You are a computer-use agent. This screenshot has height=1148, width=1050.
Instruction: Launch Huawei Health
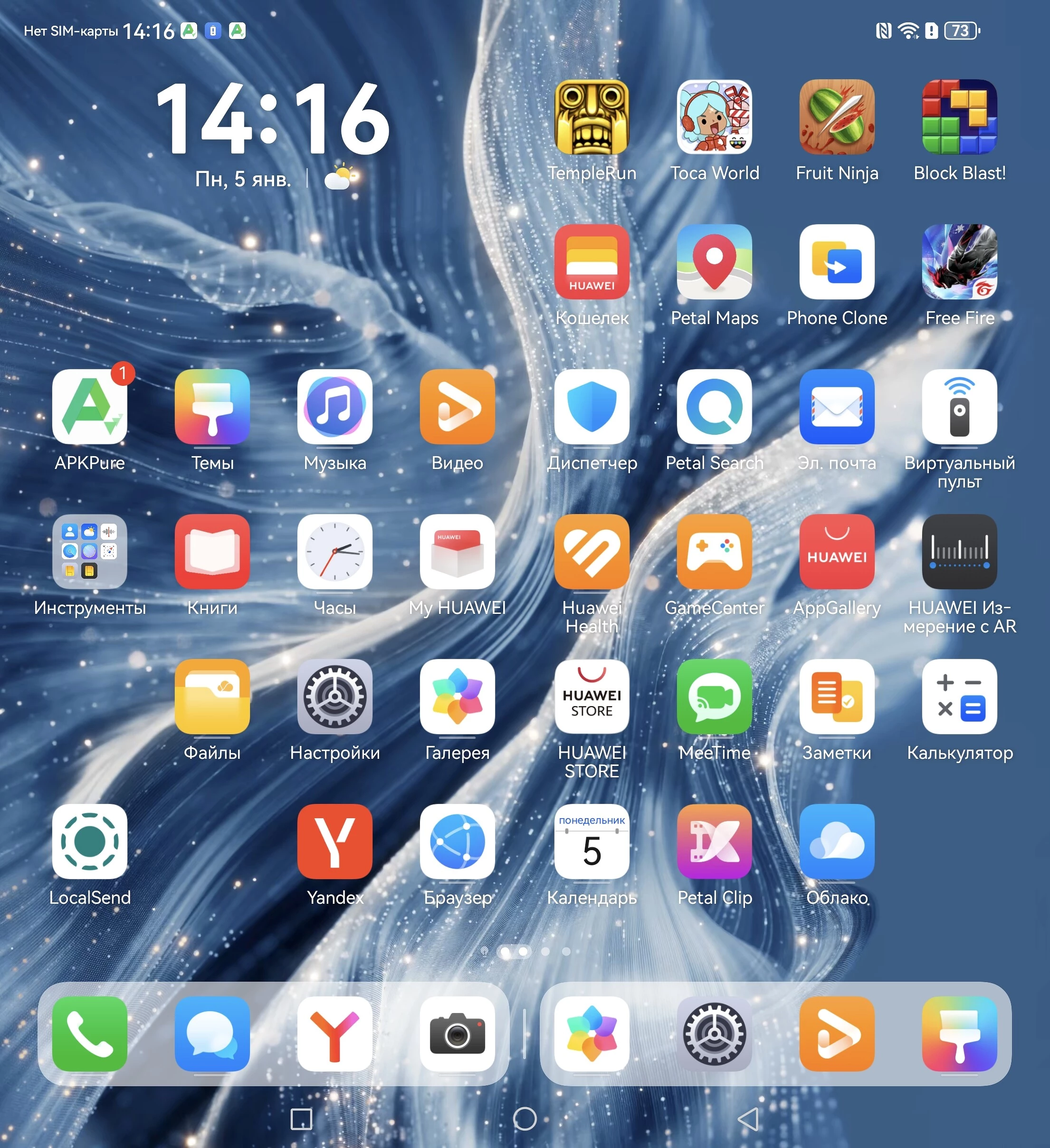(592, 551)
